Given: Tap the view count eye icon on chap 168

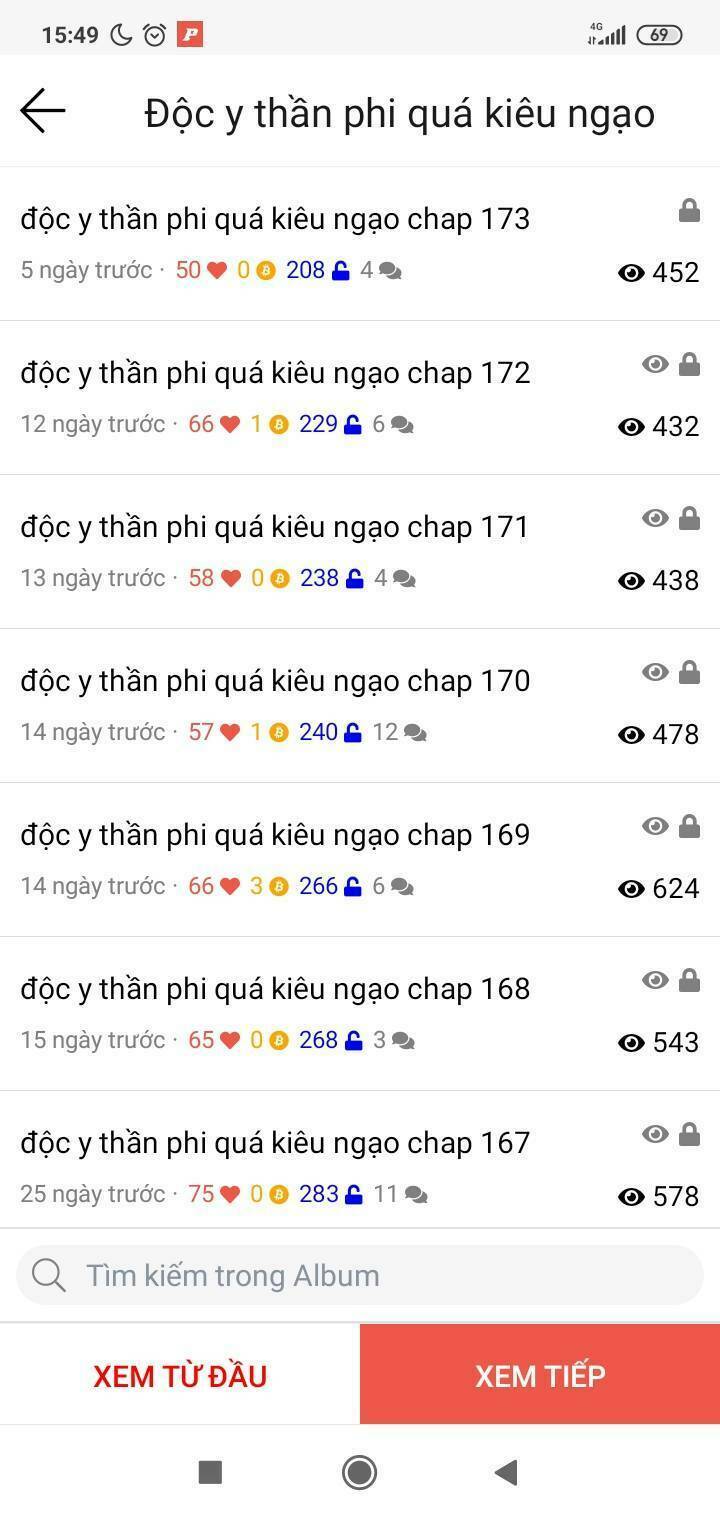Looking at the screenshot, I should point(630,1042).
